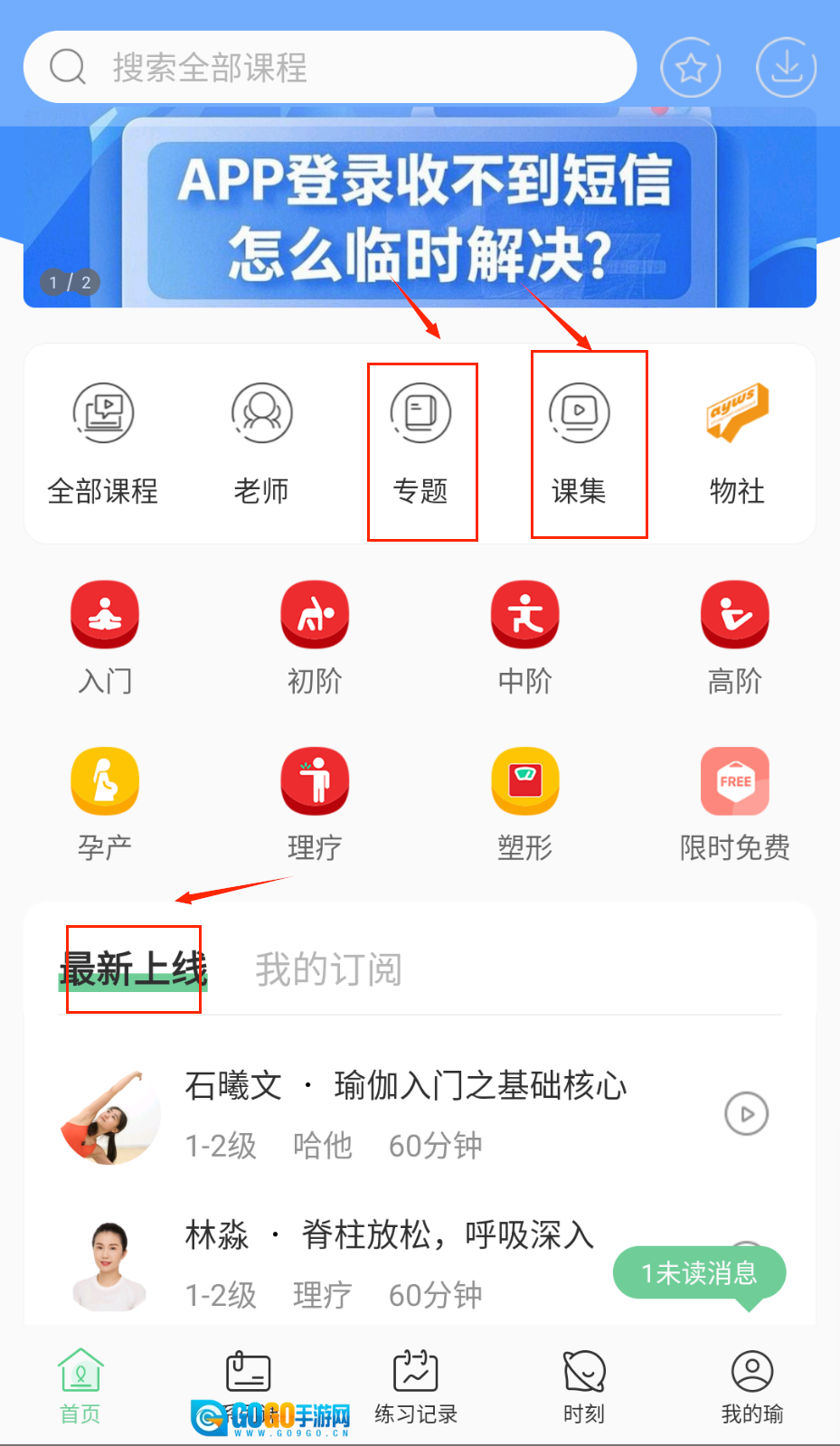Go to 课集 collections

click(580, 443)
